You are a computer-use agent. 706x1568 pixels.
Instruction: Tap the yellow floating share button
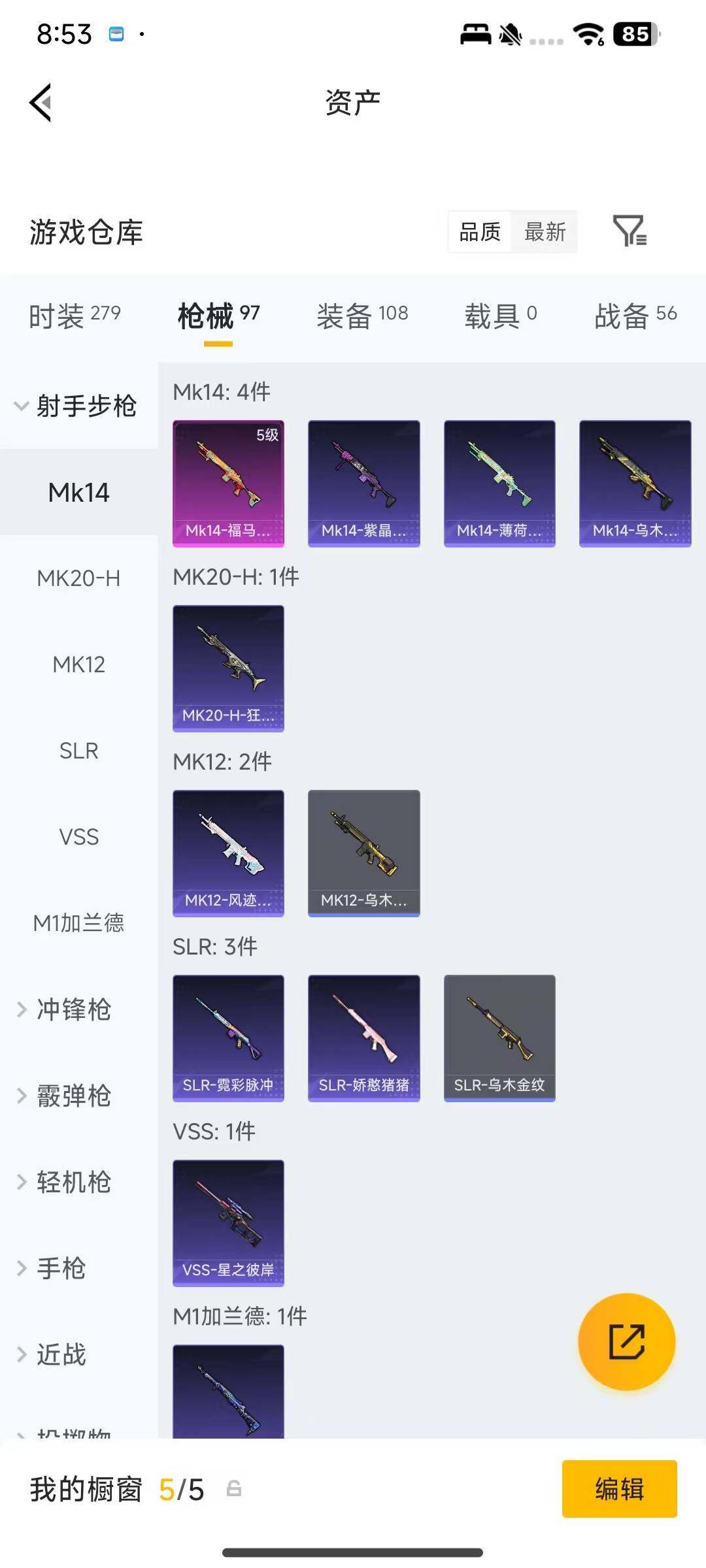click(626, 1341)
